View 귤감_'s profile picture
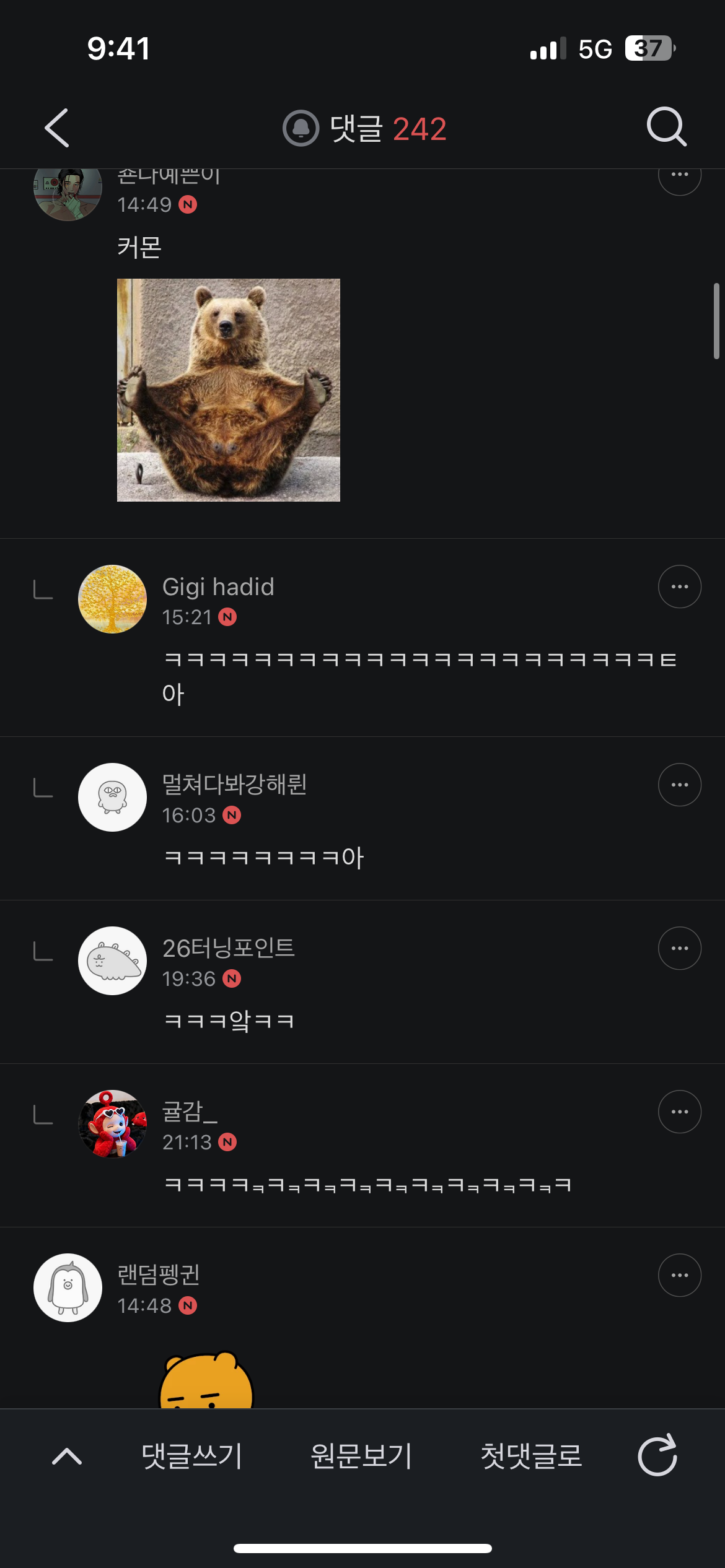 point(112,1124)
